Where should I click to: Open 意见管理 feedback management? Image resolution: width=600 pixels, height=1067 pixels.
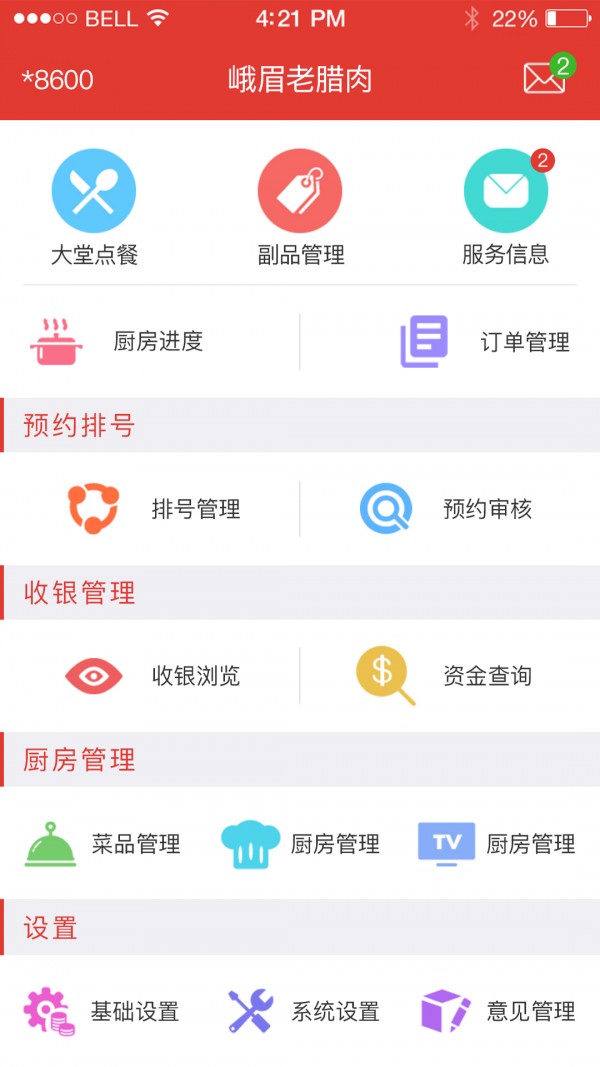pyautogui.click(x=497, y=1011)
